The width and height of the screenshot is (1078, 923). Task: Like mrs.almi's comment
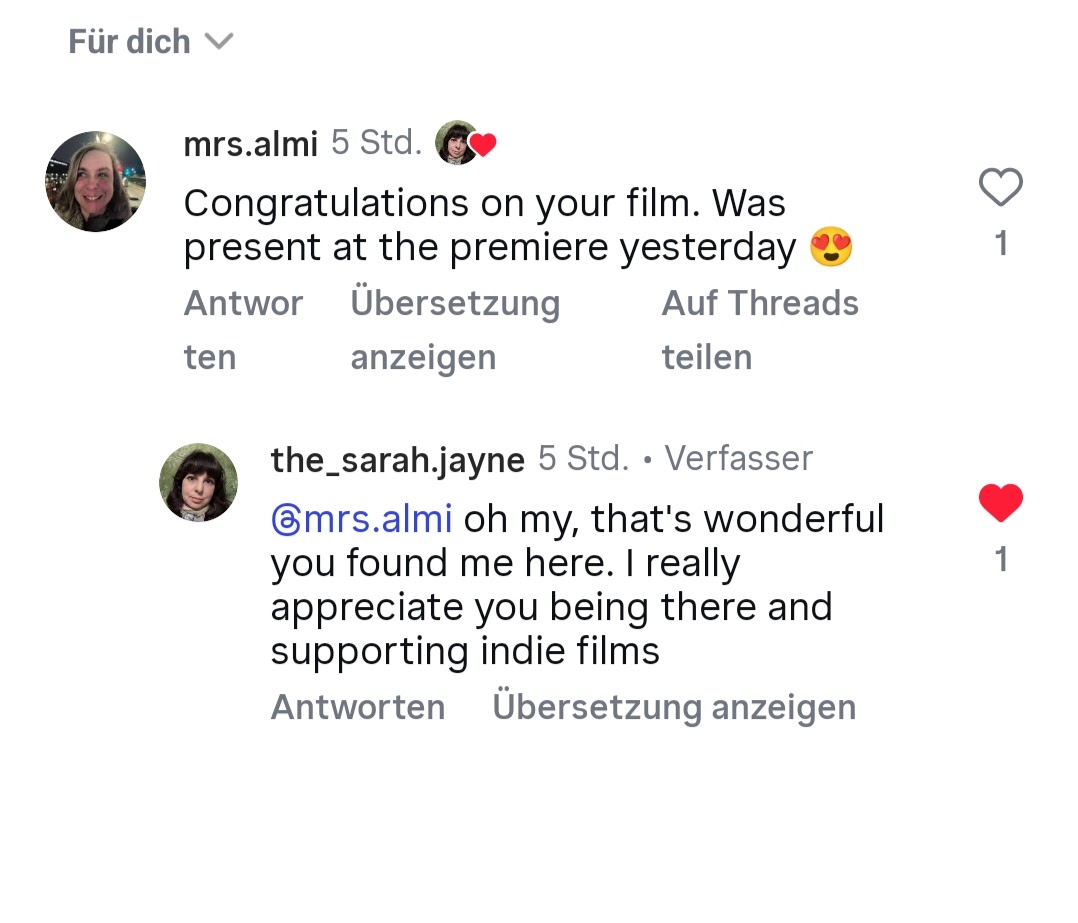[x=1000, y=188]
